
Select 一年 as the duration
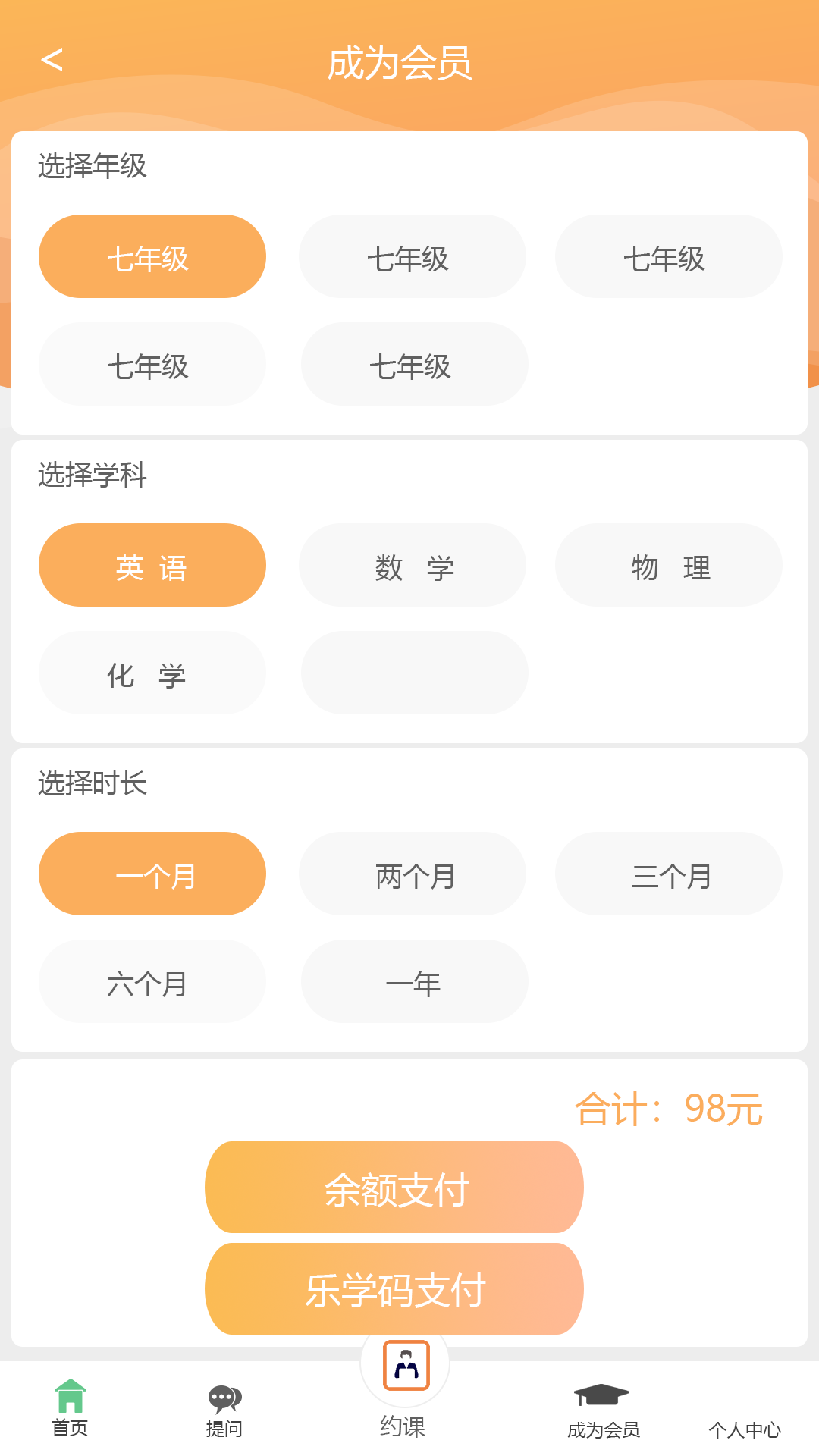coord(414,982)
